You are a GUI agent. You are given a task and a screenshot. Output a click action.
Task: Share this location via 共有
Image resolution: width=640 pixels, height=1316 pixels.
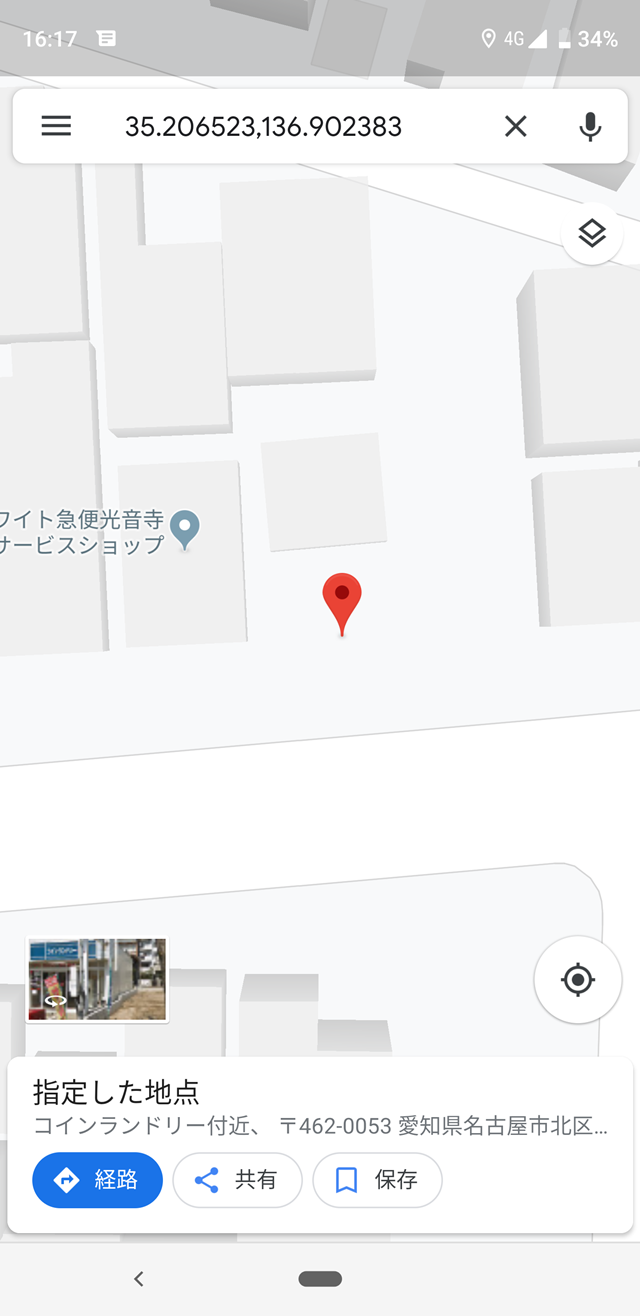click(x=237, y=1180)
